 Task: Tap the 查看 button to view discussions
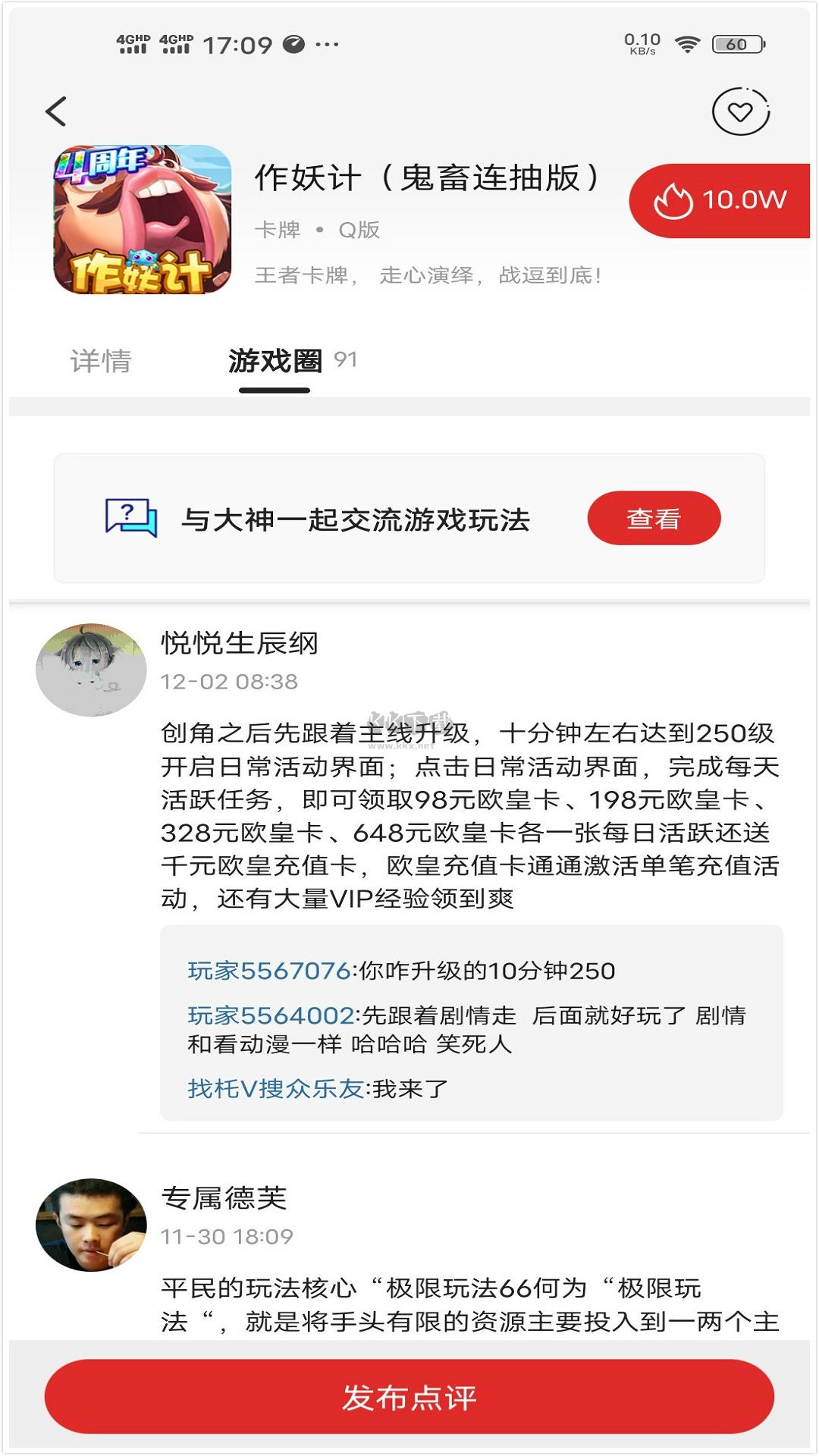652,518
